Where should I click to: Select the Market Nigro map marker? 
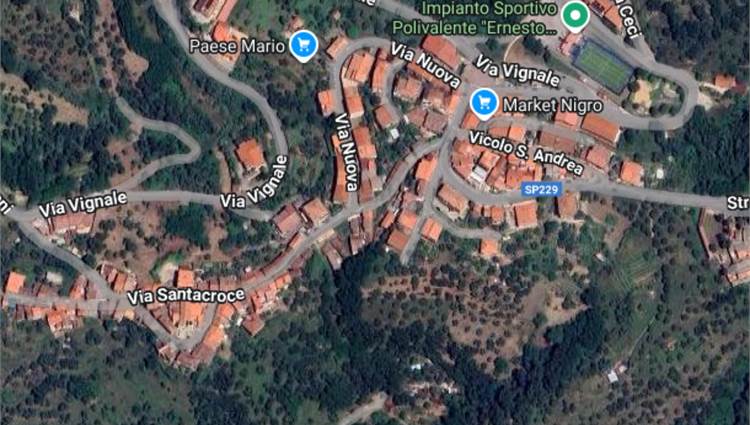pyautogui.click(x=485, y=103)
